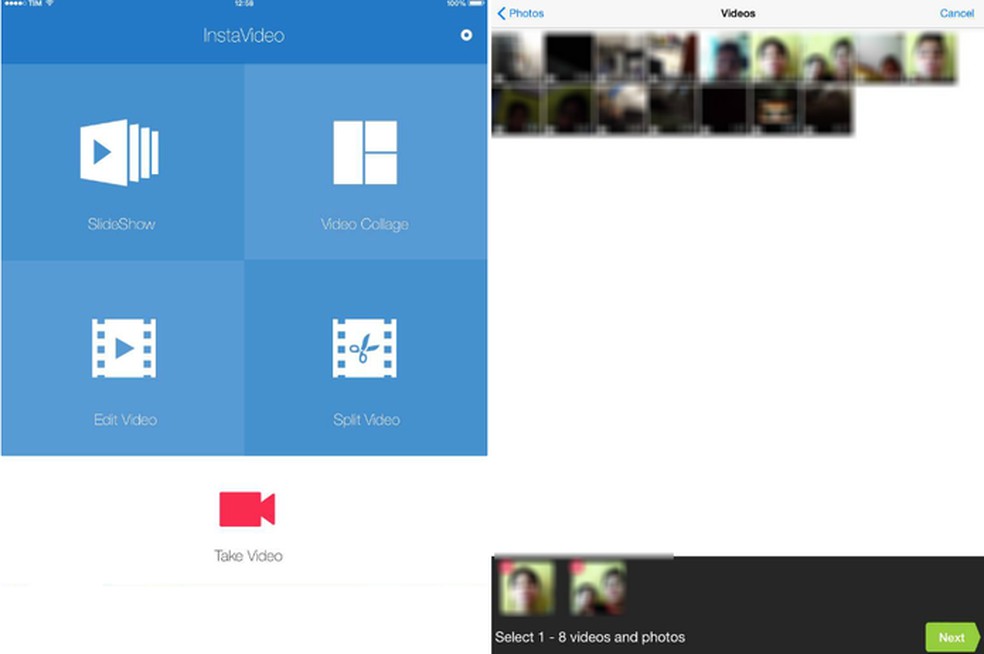Tap Take Video camera button
984x654 pixels.
click(247, 510)
